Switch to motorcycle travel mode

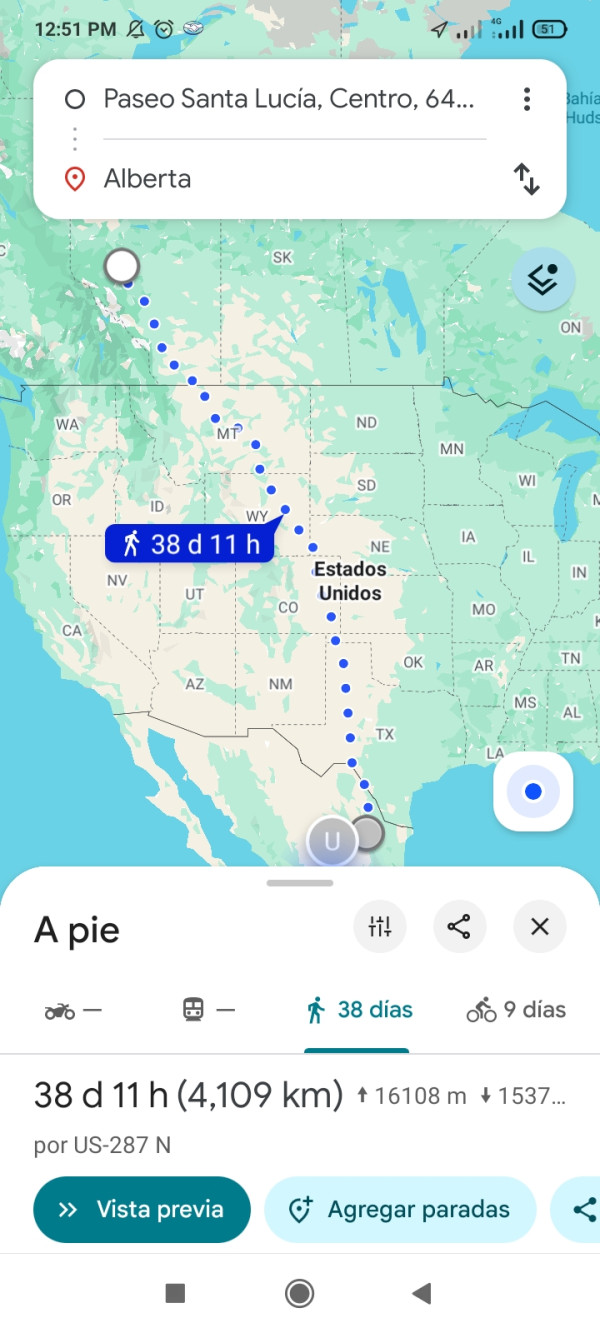(73, 1011)
